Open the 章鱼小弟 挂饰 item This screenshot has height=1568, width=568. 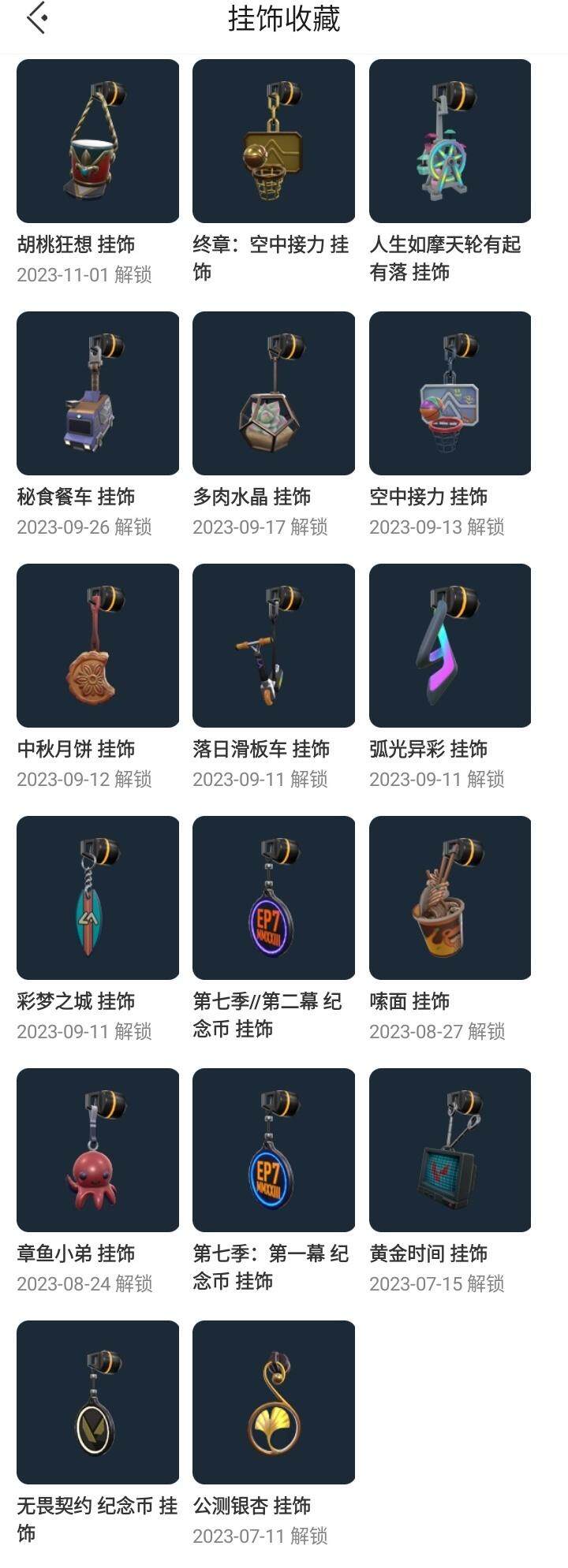[98, 1150]
